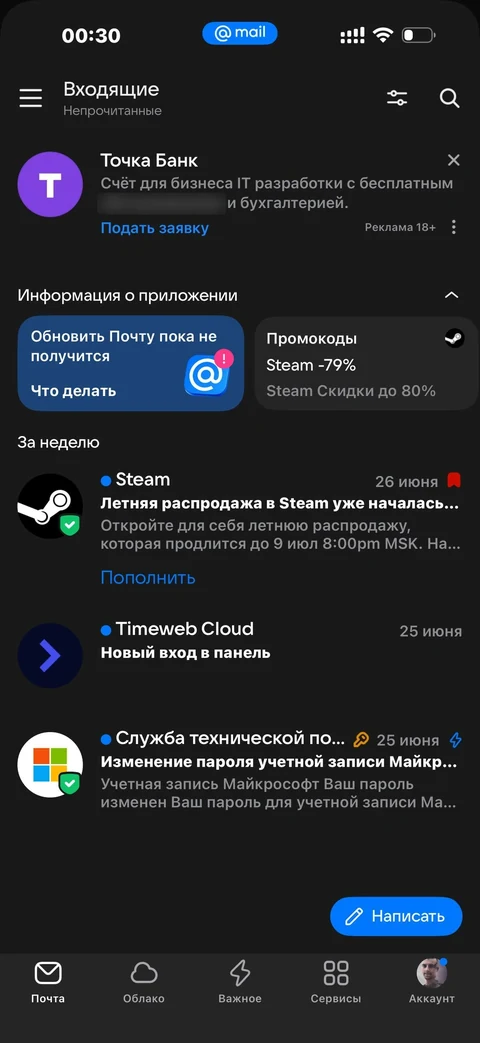This screenshot has height=1043, width=480.
Task: Open the Microsoft password change email
Action: pyautogui.click(x=240, y=770)
